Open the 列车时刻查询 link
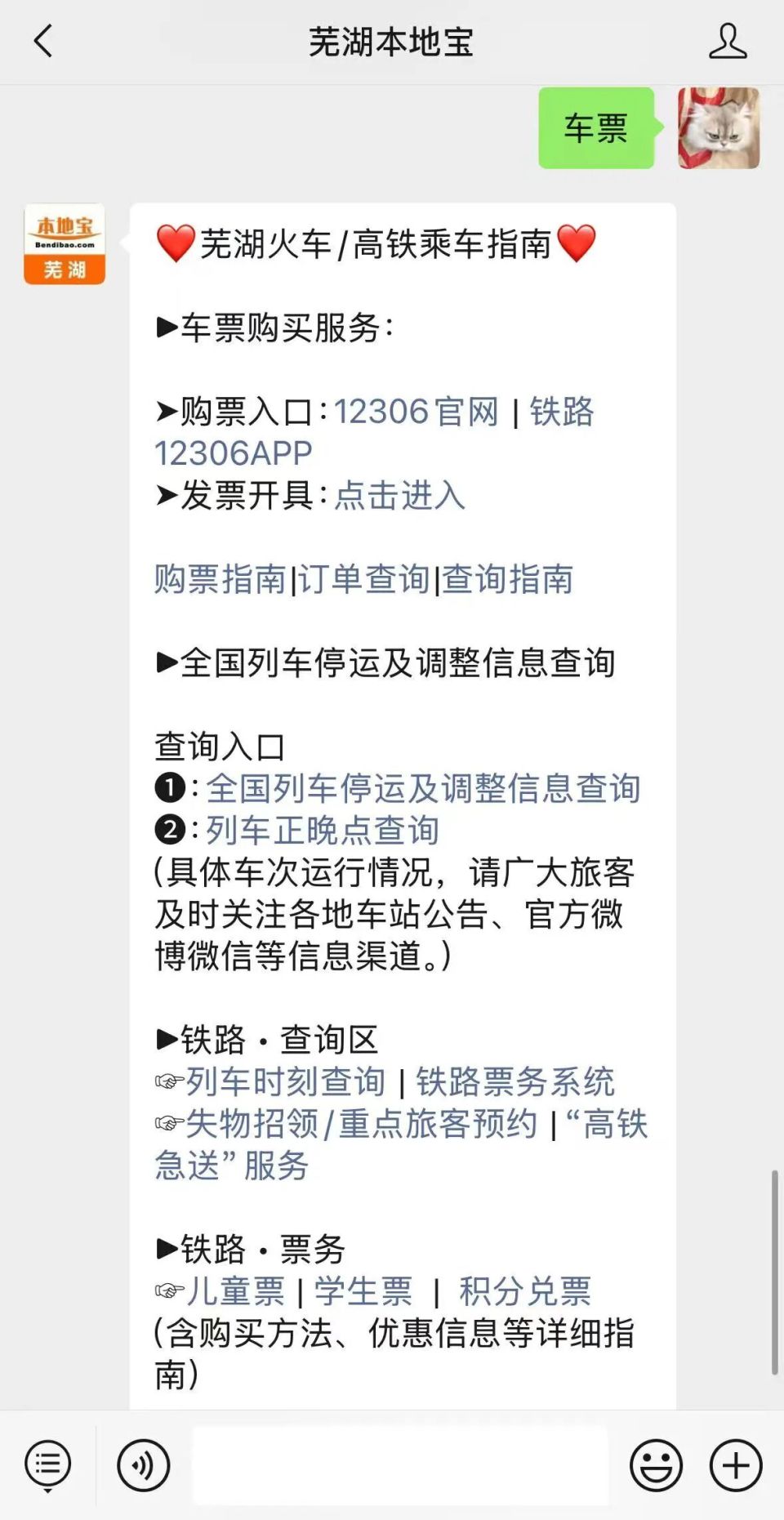This screenshot has width=784, height=1520. (287, 1080)
